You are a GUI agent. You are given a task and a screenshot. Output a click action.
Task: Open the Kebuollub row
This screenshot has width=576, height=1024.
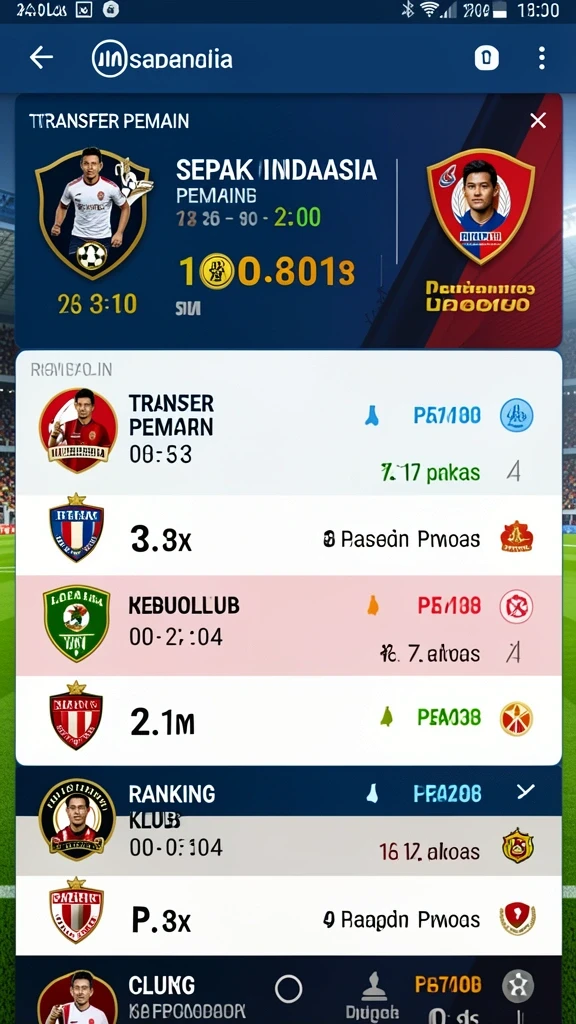289,626
